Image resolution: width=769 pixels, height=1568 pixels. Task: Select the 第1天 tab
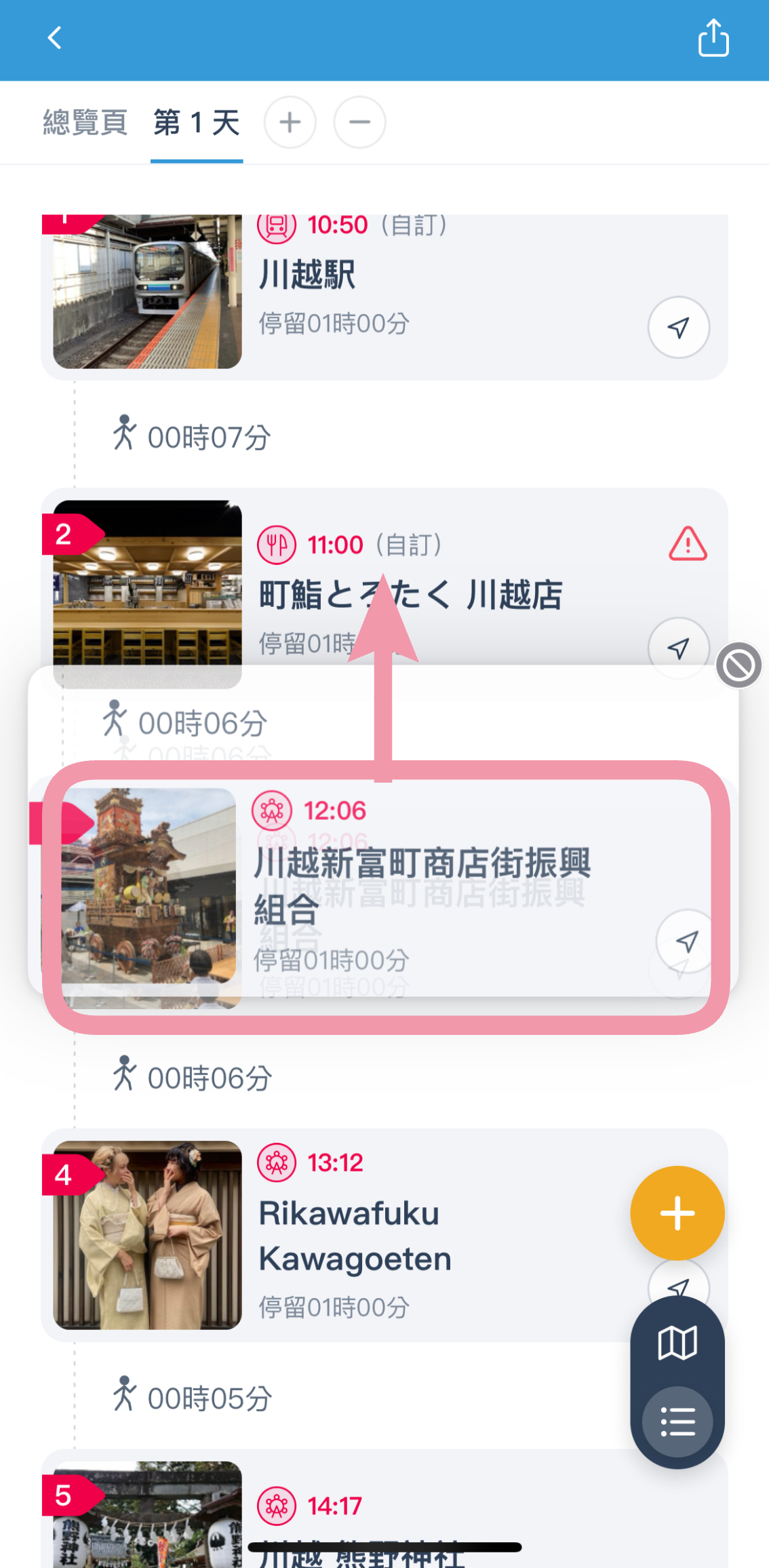click(195, 123)
